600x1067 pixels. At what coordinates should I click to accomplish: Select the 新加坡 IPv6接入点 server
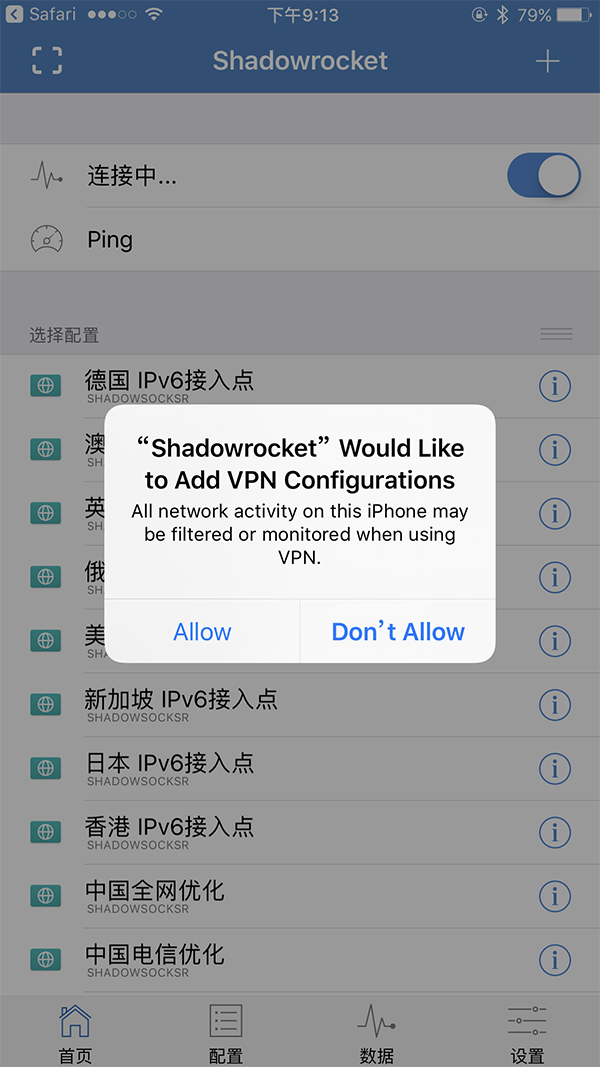pyautogui.click(x=300, y=705)
